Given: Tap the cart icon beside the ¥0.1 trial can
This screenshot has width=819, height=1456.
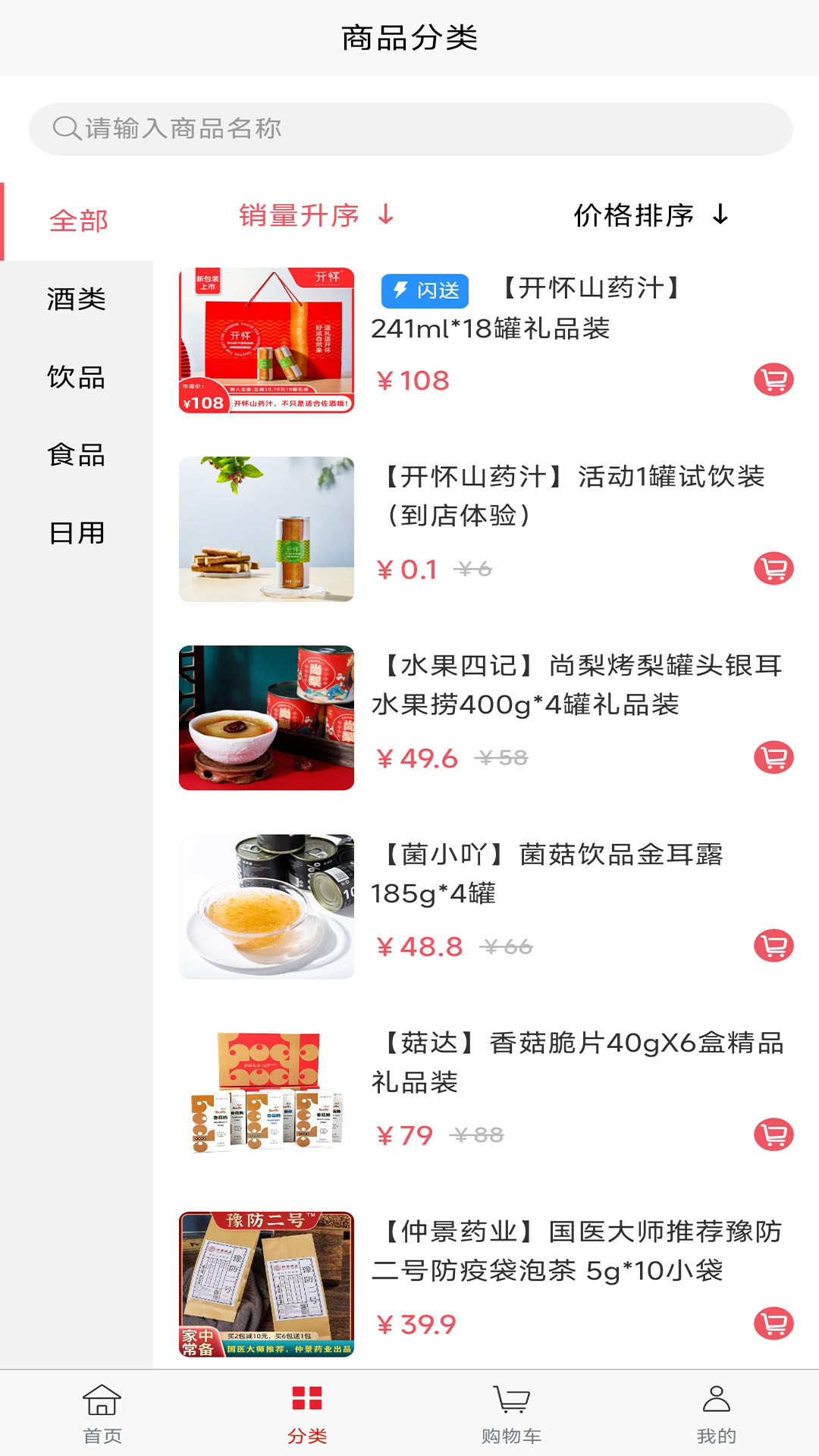Looking at the screenshot, I should pos(773,567).
